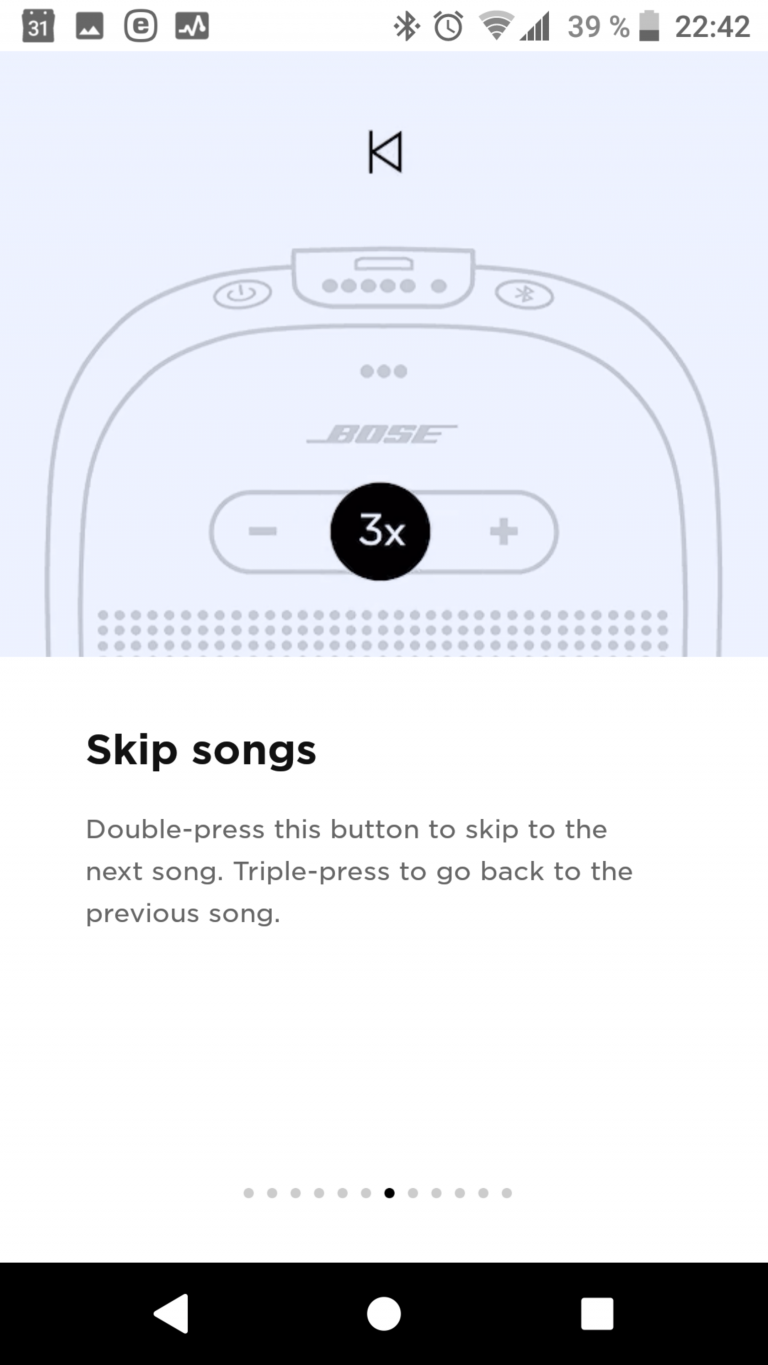Tap the system home button
The width and height of the screenshot is (768, 1365).
384,1313
